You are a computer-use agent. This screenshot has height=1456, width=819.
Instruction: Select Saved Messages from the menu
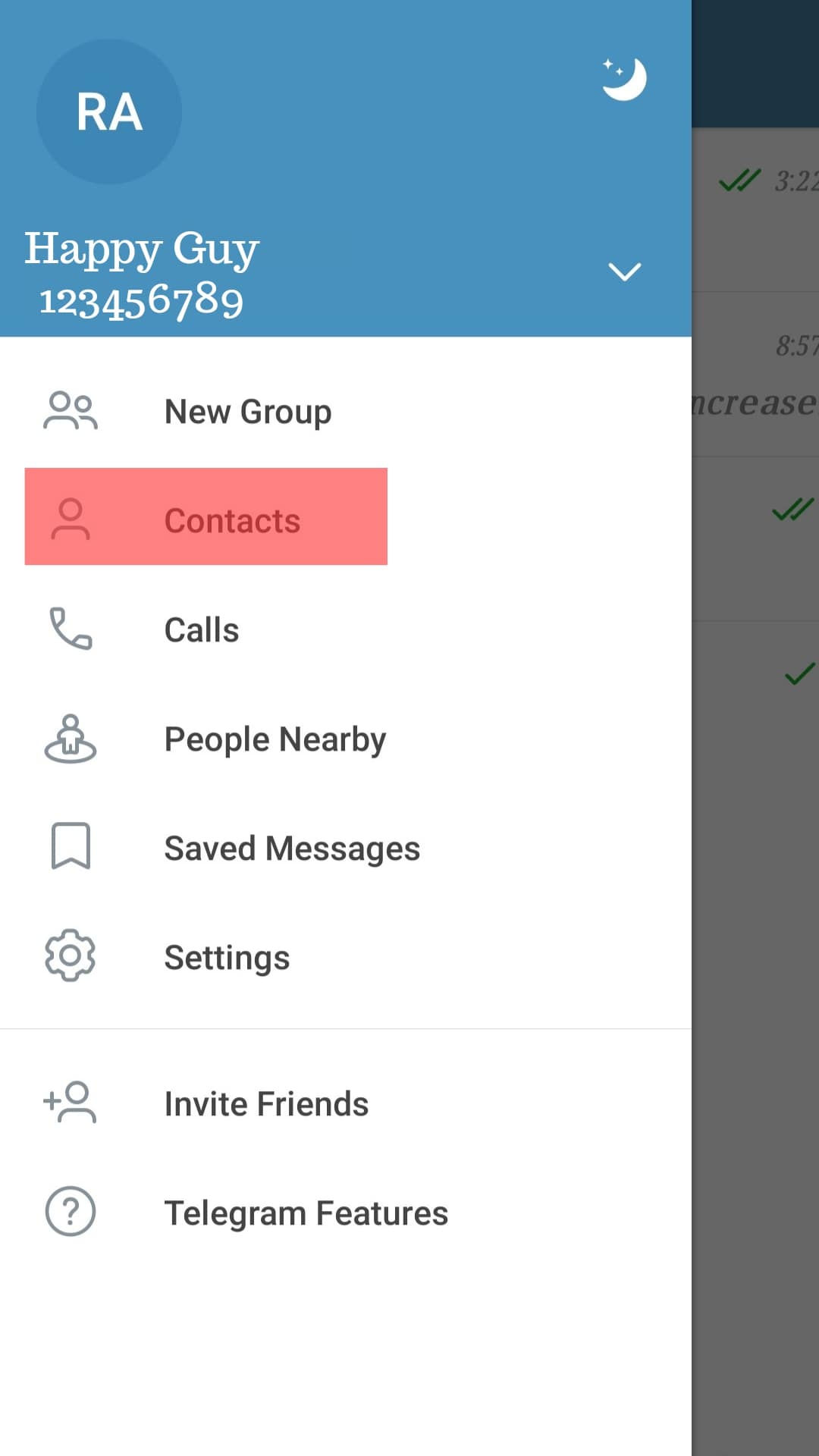coord(292,847)
